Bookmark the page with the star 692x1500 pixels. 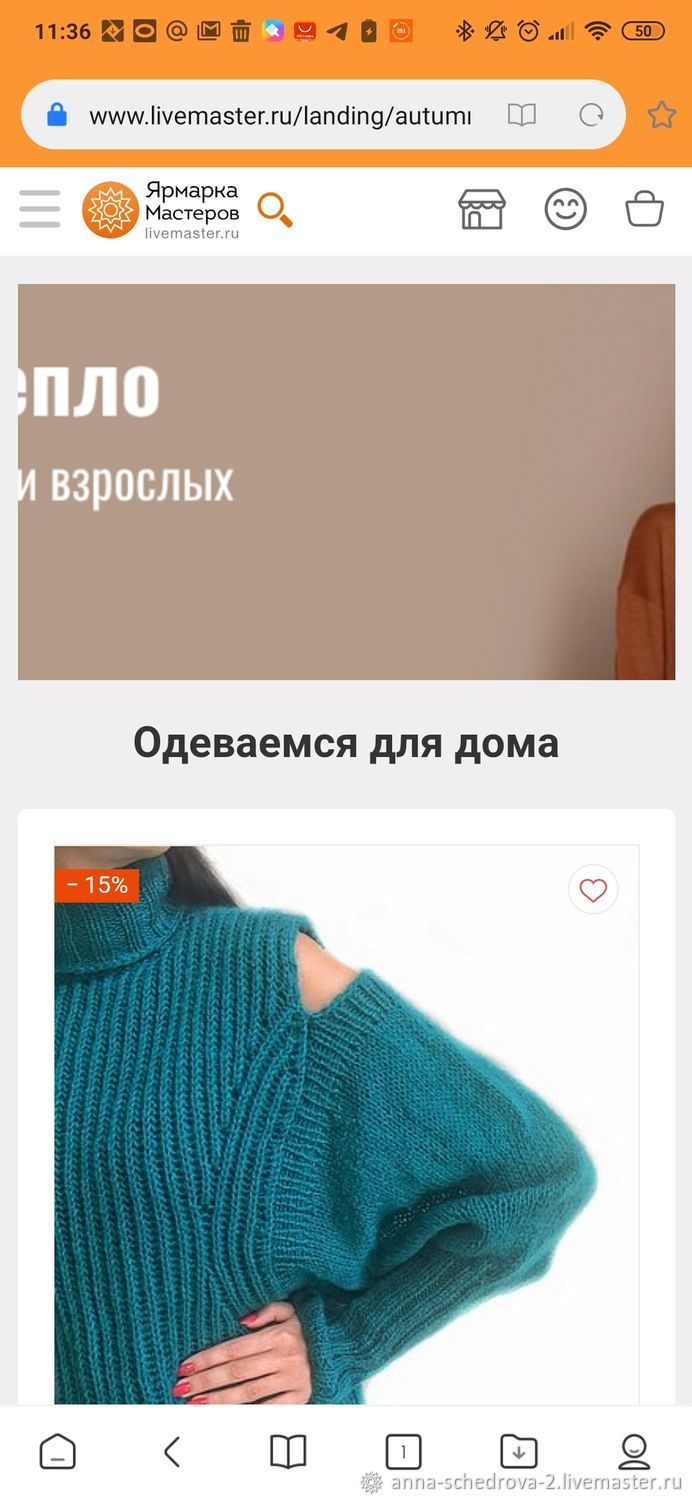pos(661,115)
